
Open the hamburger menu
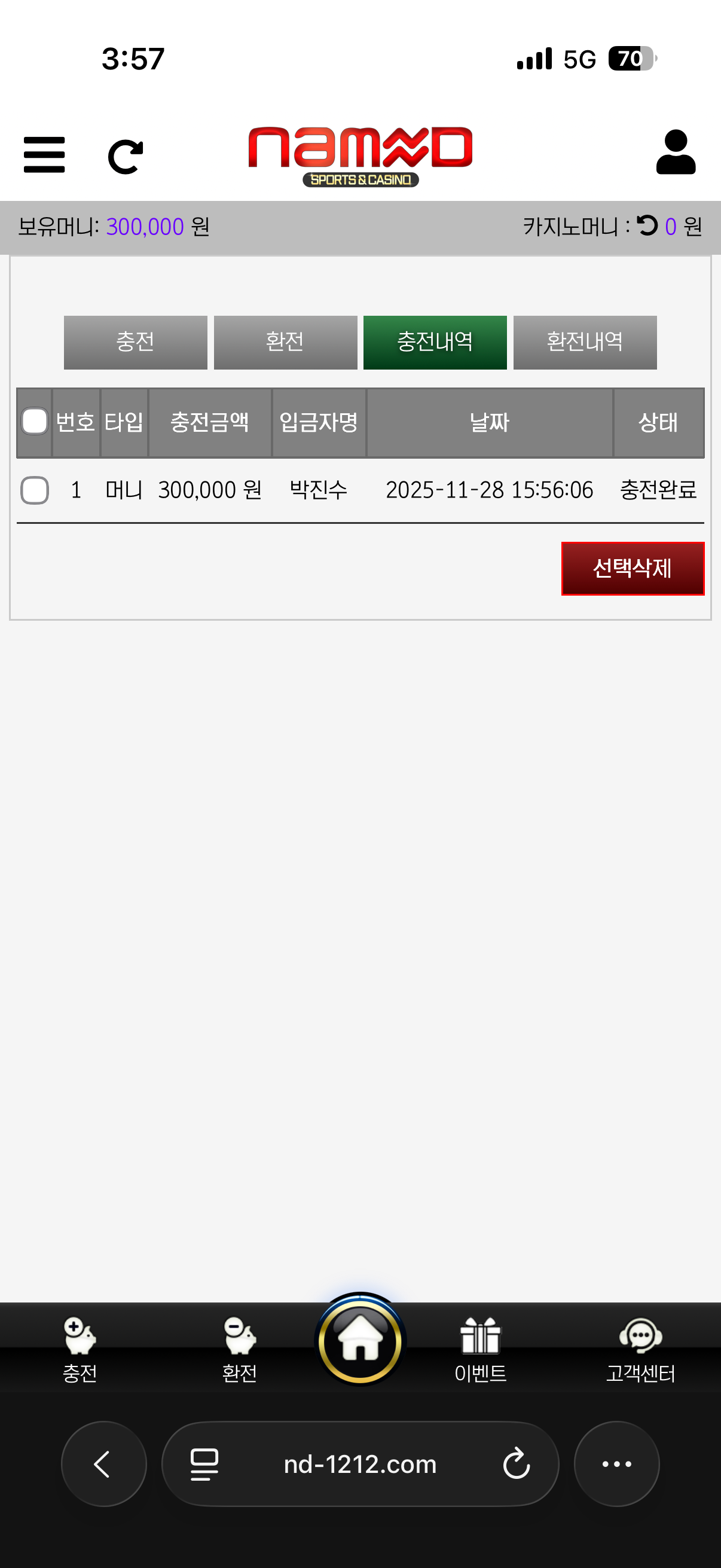44,155
